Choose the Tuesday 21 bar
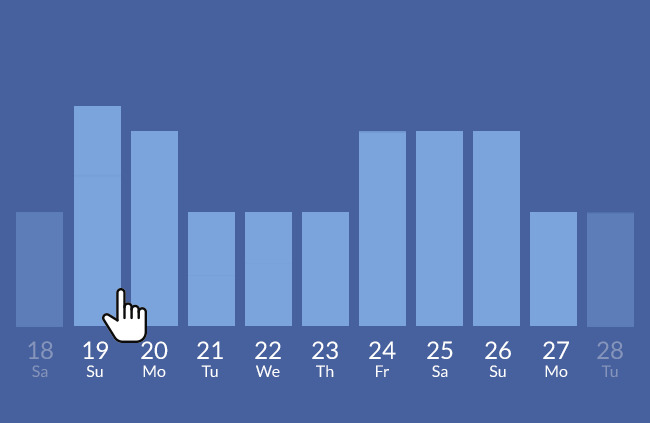This screenshot has width=650, height=423. (x=211, y=268)
